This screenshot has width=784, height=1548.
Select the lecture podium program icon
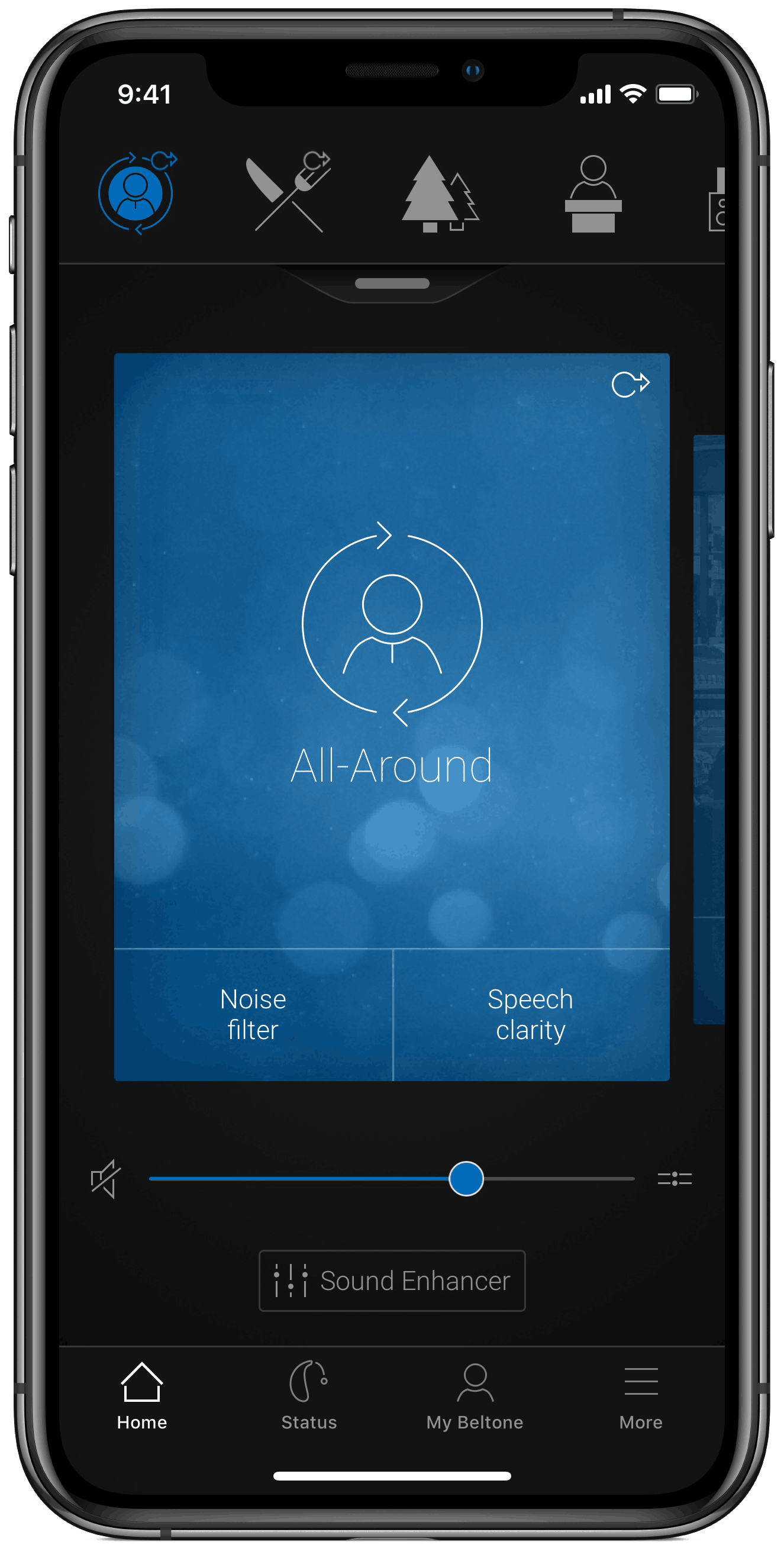point(593,194)
